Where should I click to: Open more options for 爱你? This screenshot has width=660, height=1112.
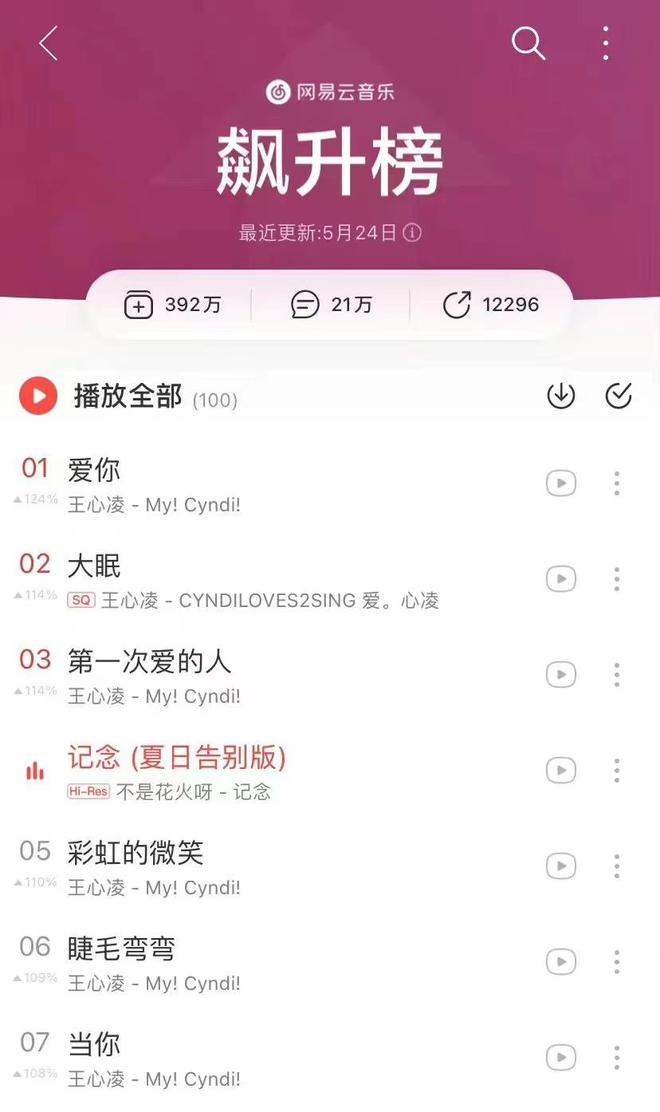617,484
